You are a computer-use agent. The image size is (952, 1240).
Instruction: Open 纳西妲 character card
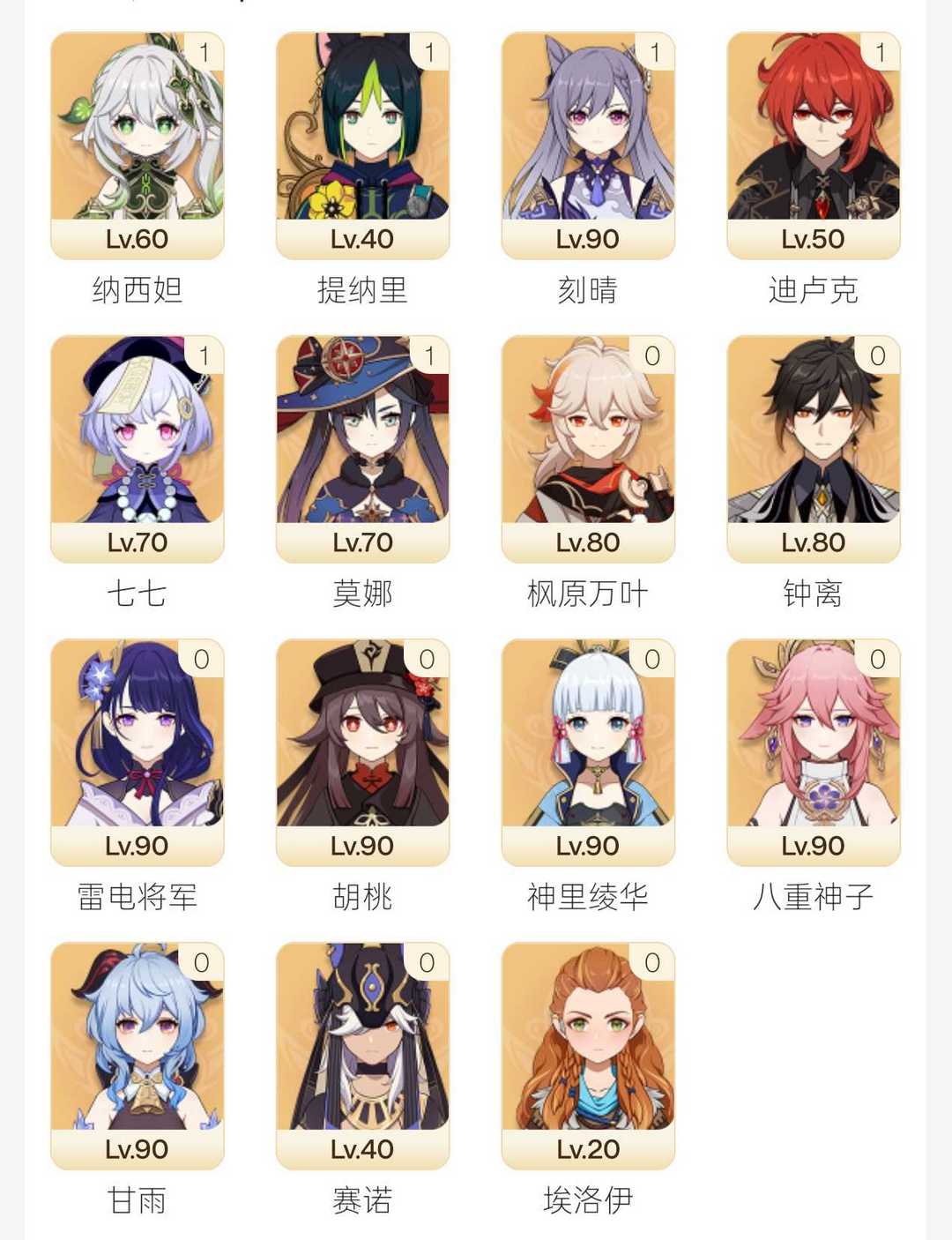(138, 146)
